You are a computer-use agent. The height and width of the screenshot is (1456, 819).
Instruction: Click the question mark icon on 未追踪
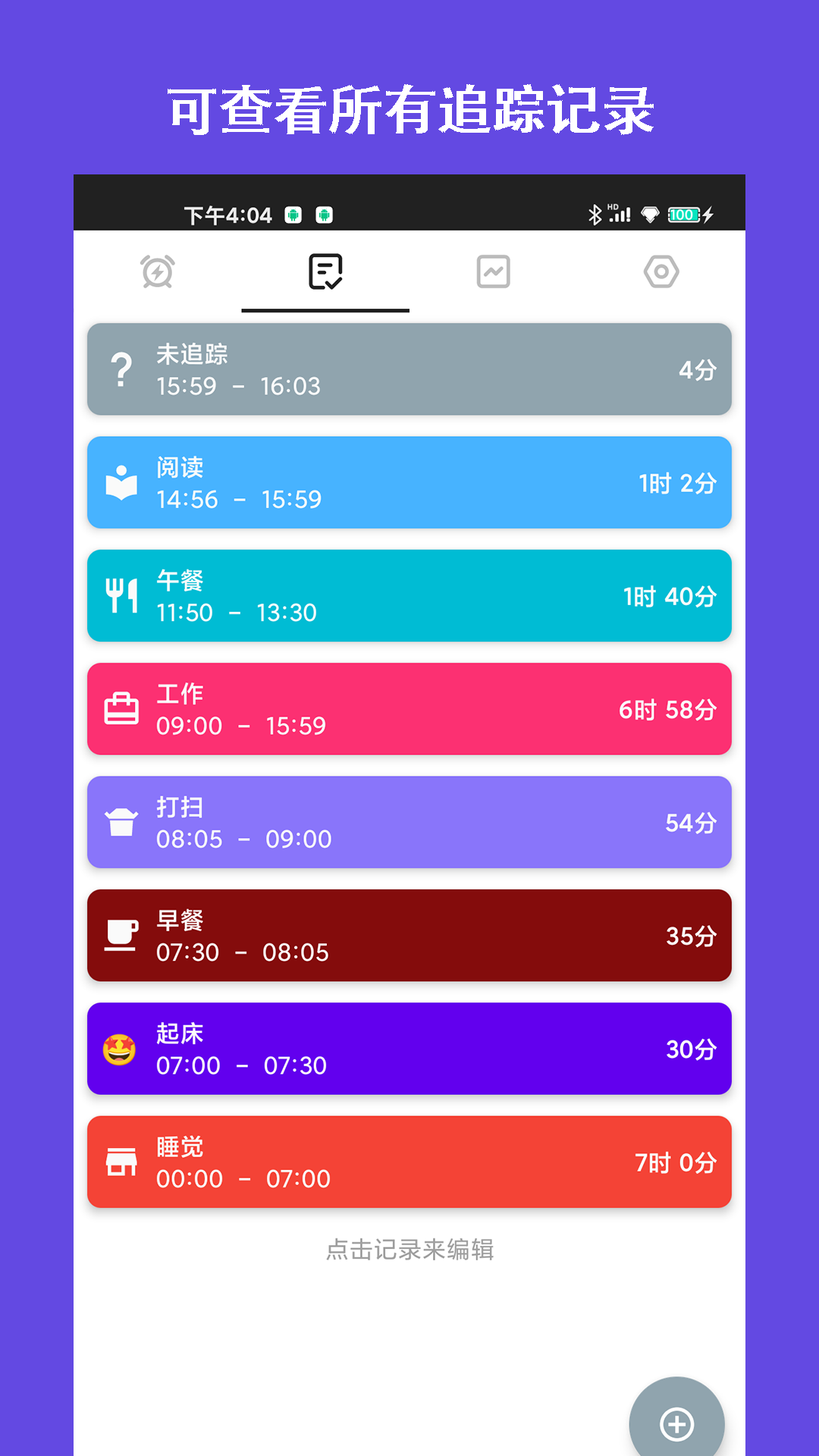tap(121, 369)
